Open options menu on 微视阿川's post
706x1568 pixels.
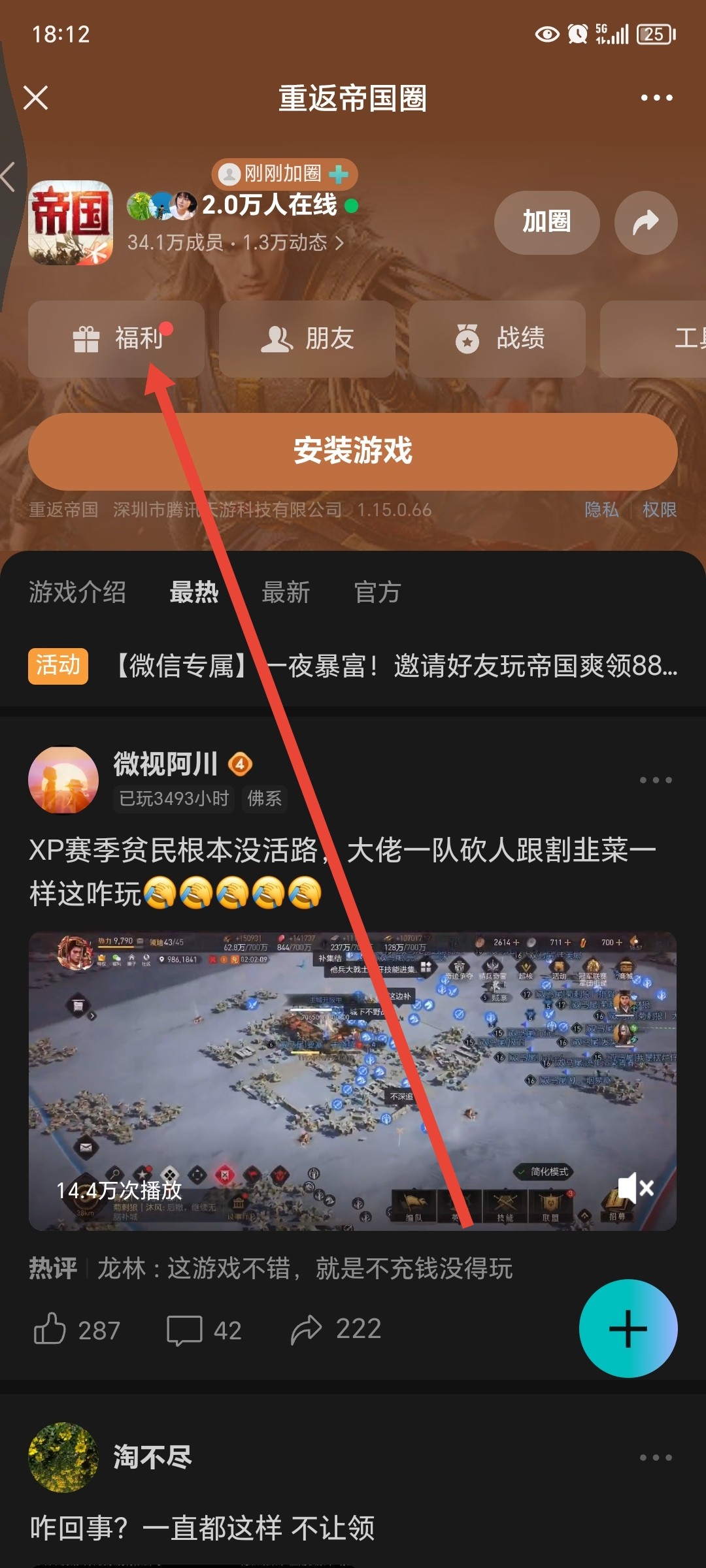pos(656,780)
